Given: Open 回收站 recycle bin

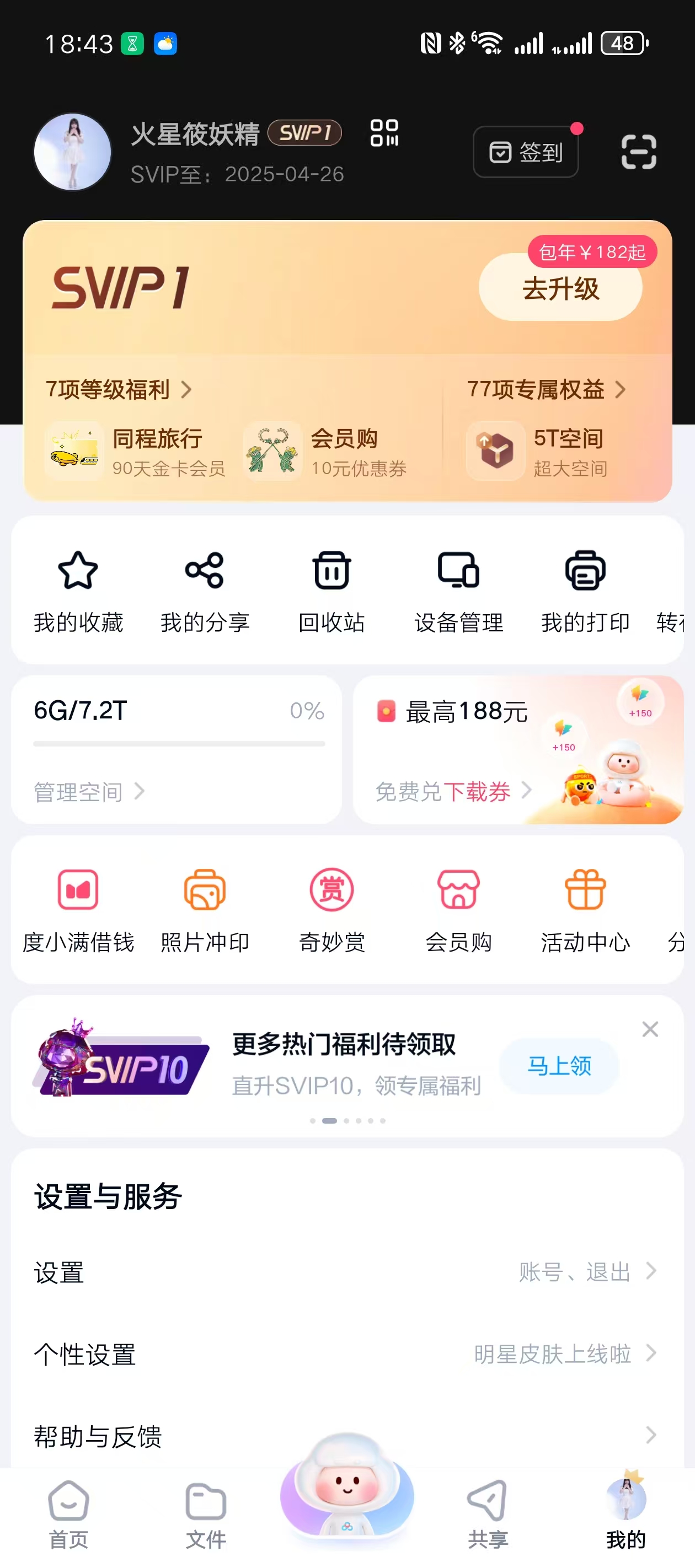Looking at the screenshot, I should [x=332, y=592].
